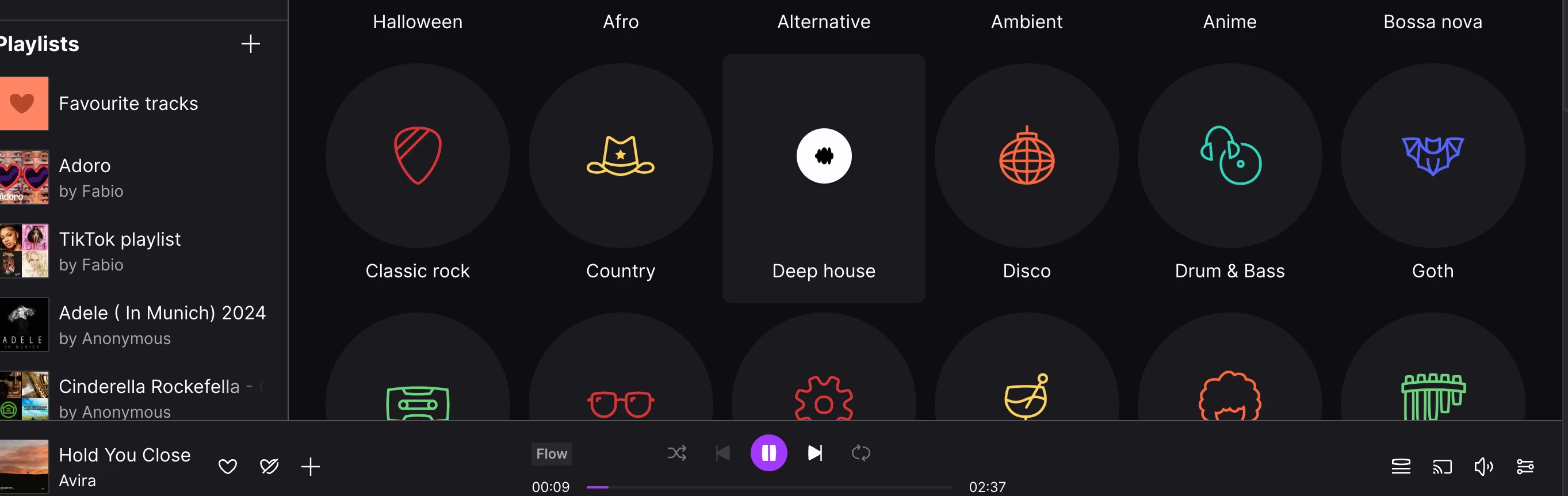The width and height of the screenshot is (1568, 496).
Task: Open the volume control
Action: (x=1483, y=467)
